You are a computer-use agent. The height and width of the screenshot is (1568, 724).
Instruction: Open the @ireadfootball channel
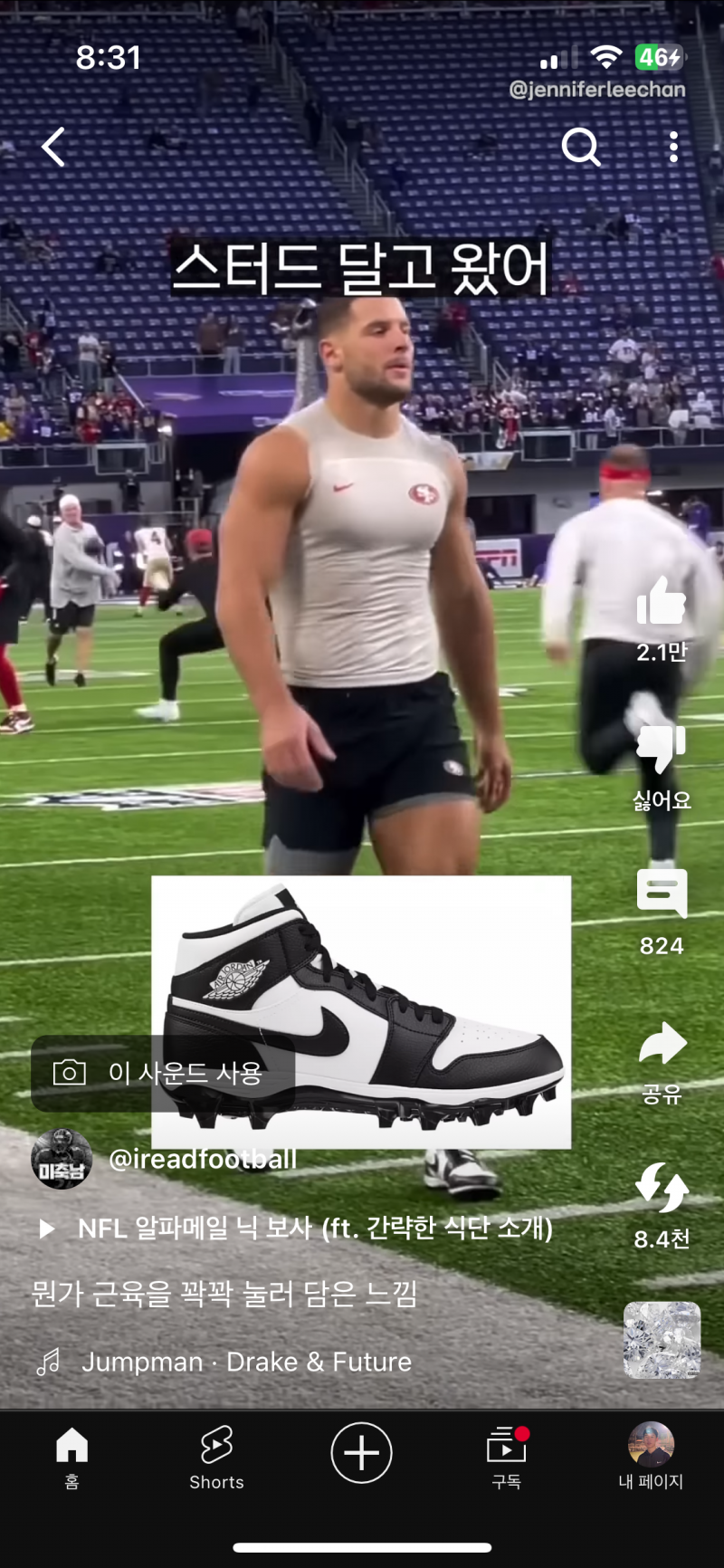[x=202, y=1160]
